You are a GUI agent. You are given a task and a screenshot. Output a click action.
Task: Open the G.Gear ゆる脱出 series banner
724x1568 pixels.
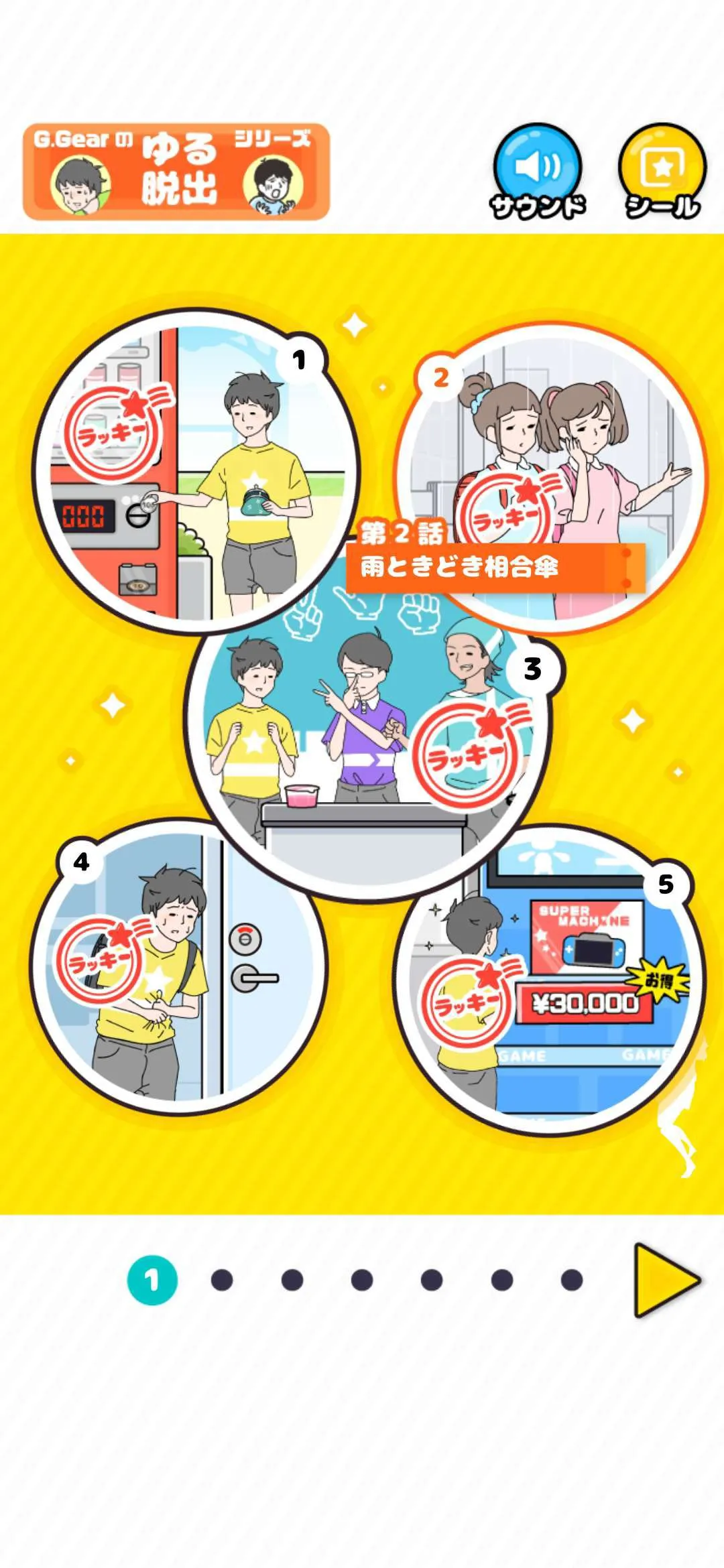(x=176, y=172)
